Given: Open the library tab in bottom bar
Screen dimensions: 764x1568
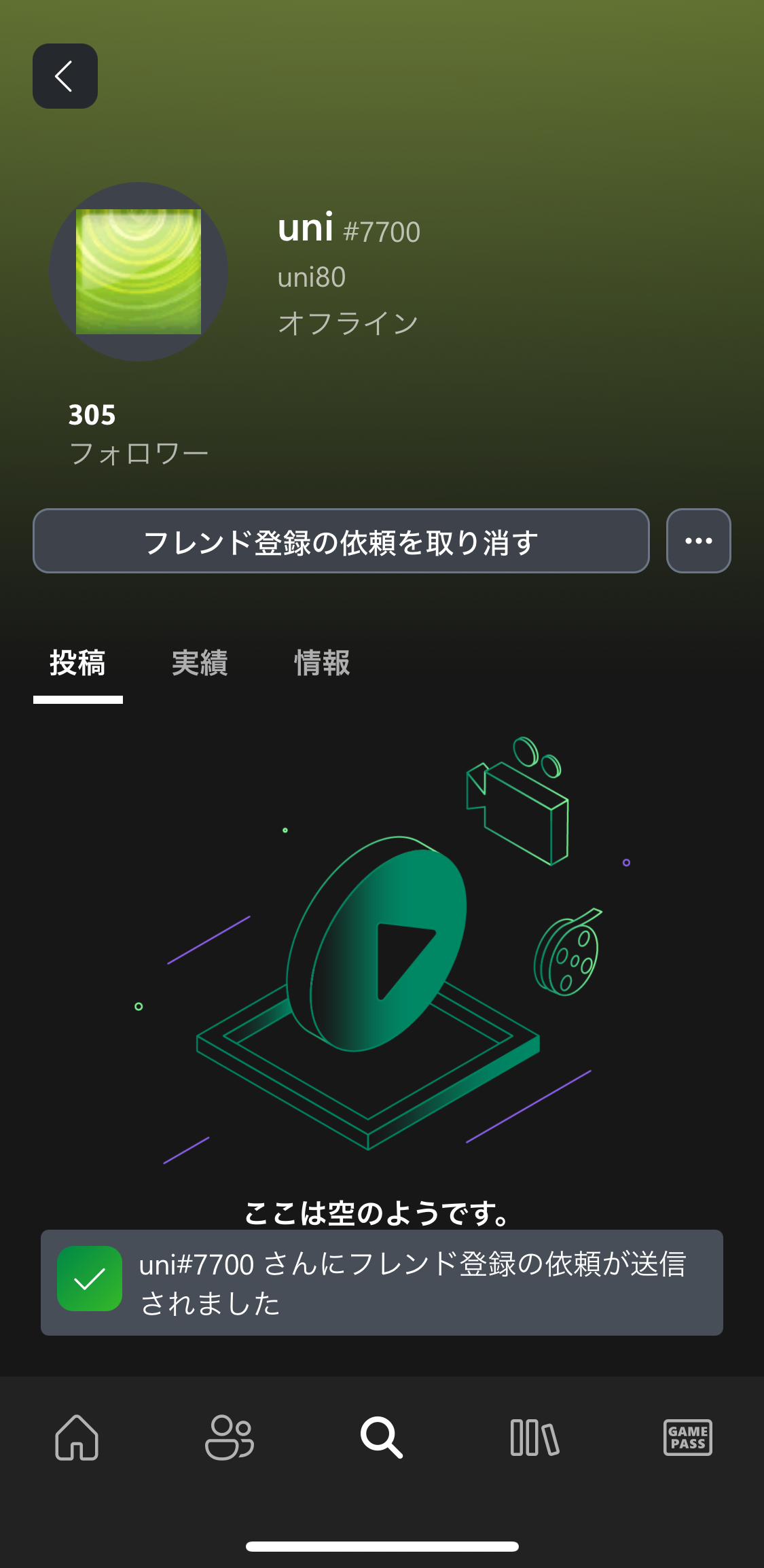Looking at the screenshot, I should pyautogui.click(x=534, y=1437).
